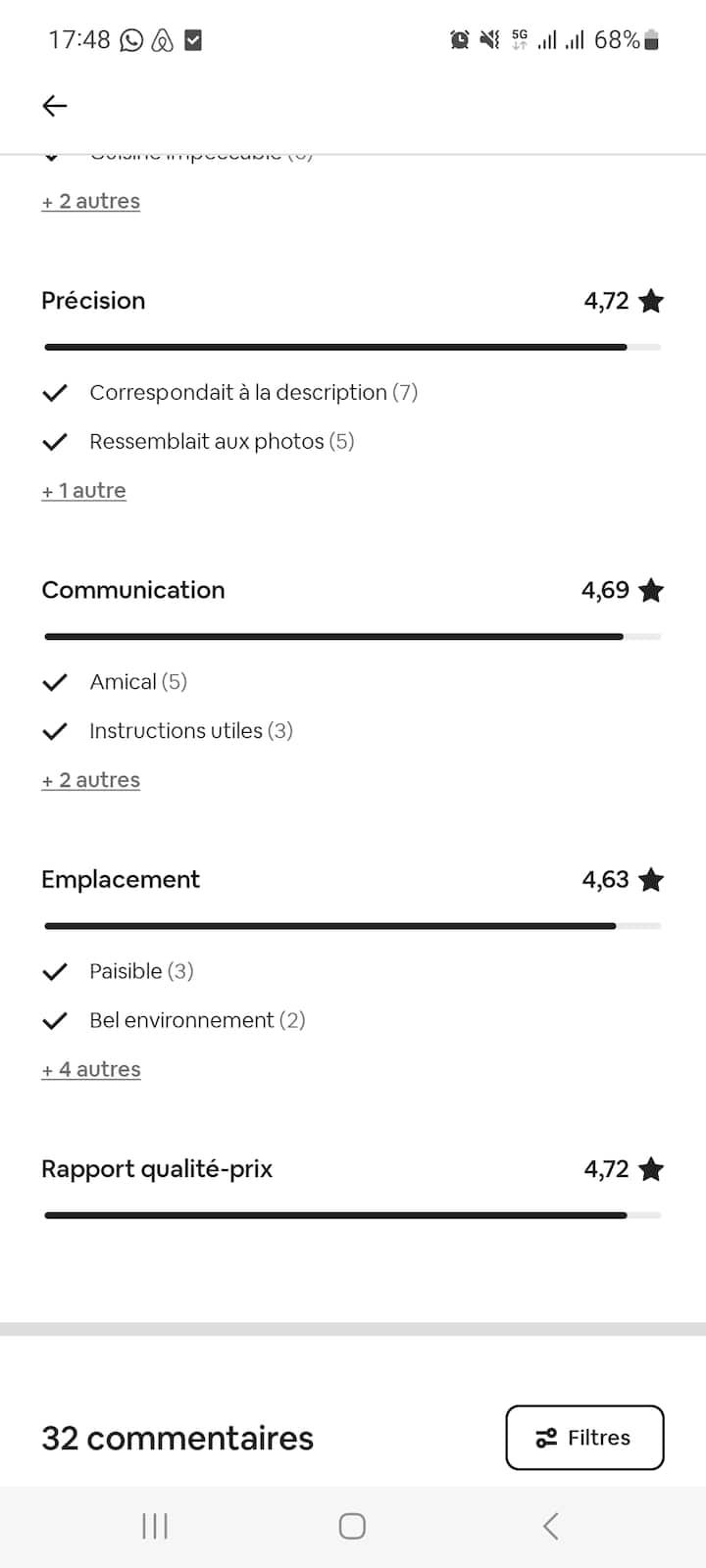Viewport: 706px width, 1568px height.
Task: Expand '+ 4 autres' under Emplacement
Action: click(x=91, y=1069)
